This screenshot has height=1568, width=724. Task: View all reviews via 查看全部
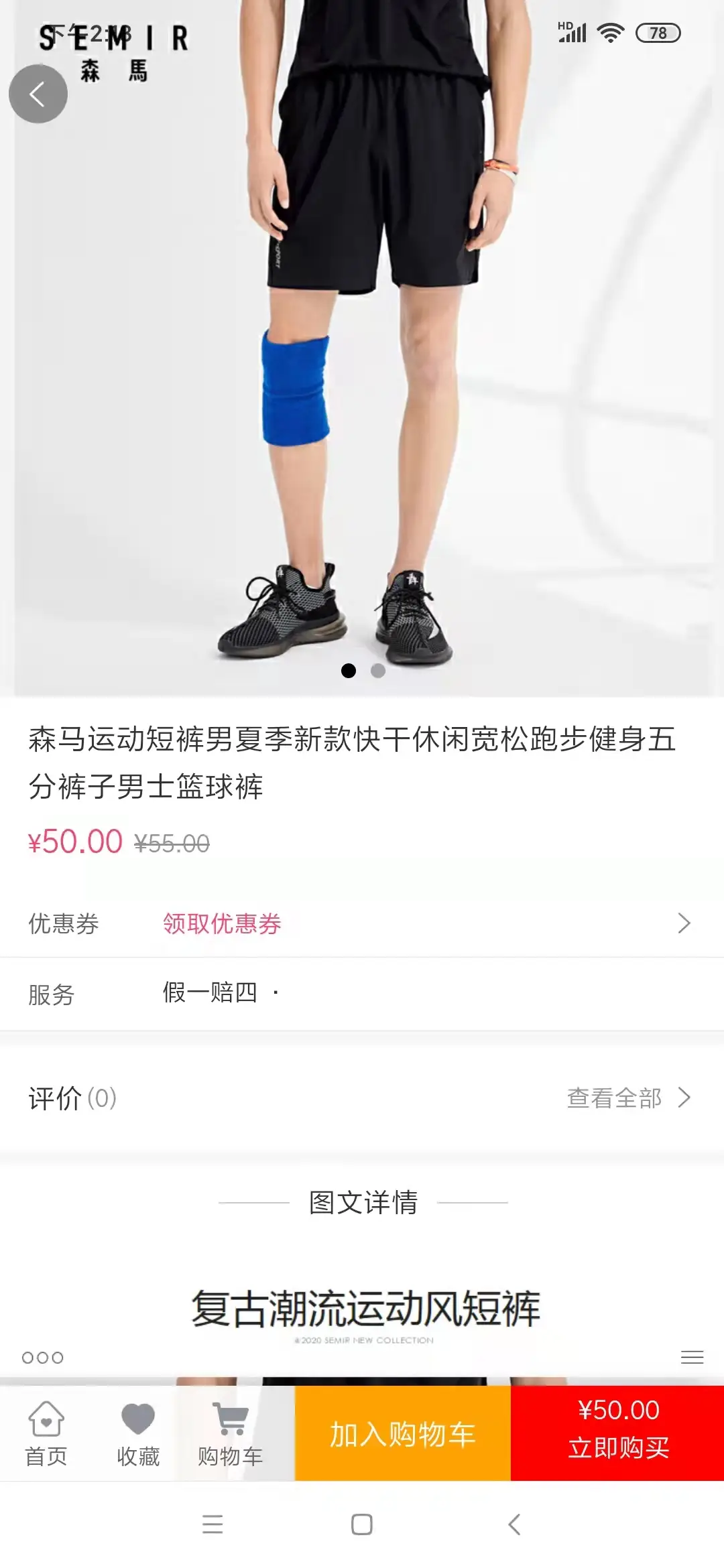[627, 1098]
